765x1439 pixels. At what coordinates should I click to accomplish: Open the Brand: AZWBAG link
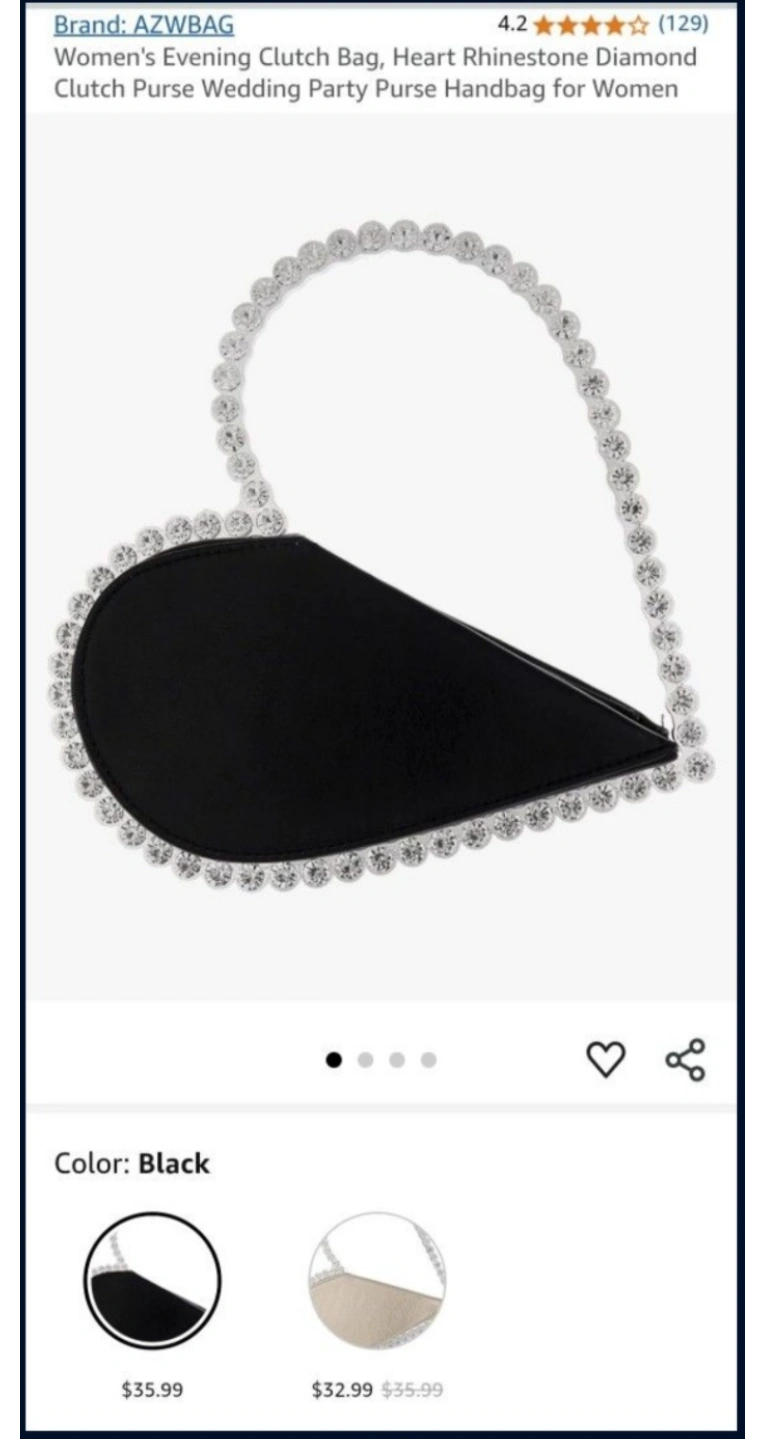[x=144, y=24]
